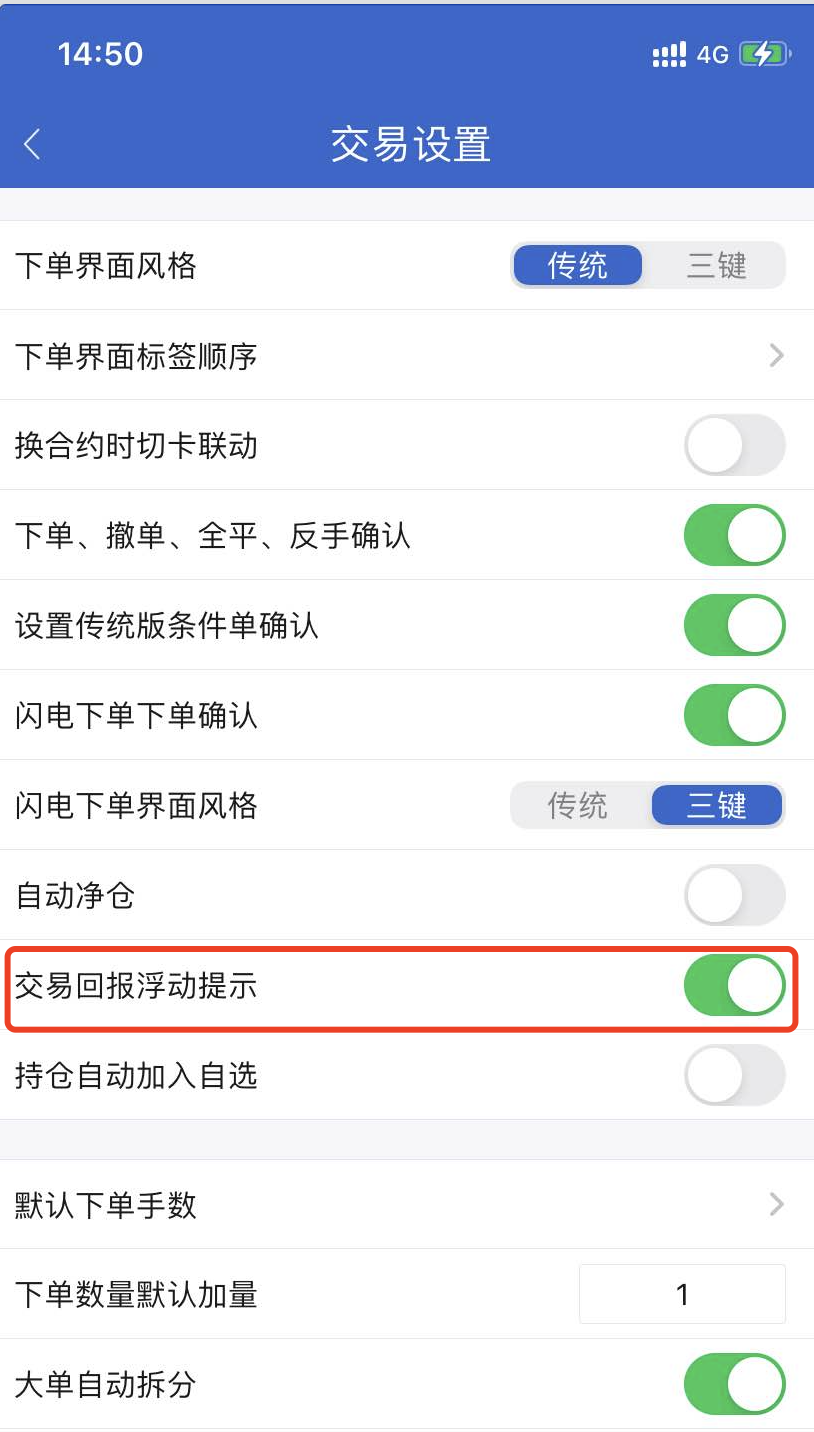The image size is (814, 1432).
Task: Turn off 设置传统版条件单确认
Action: click(x=734, y=625)
